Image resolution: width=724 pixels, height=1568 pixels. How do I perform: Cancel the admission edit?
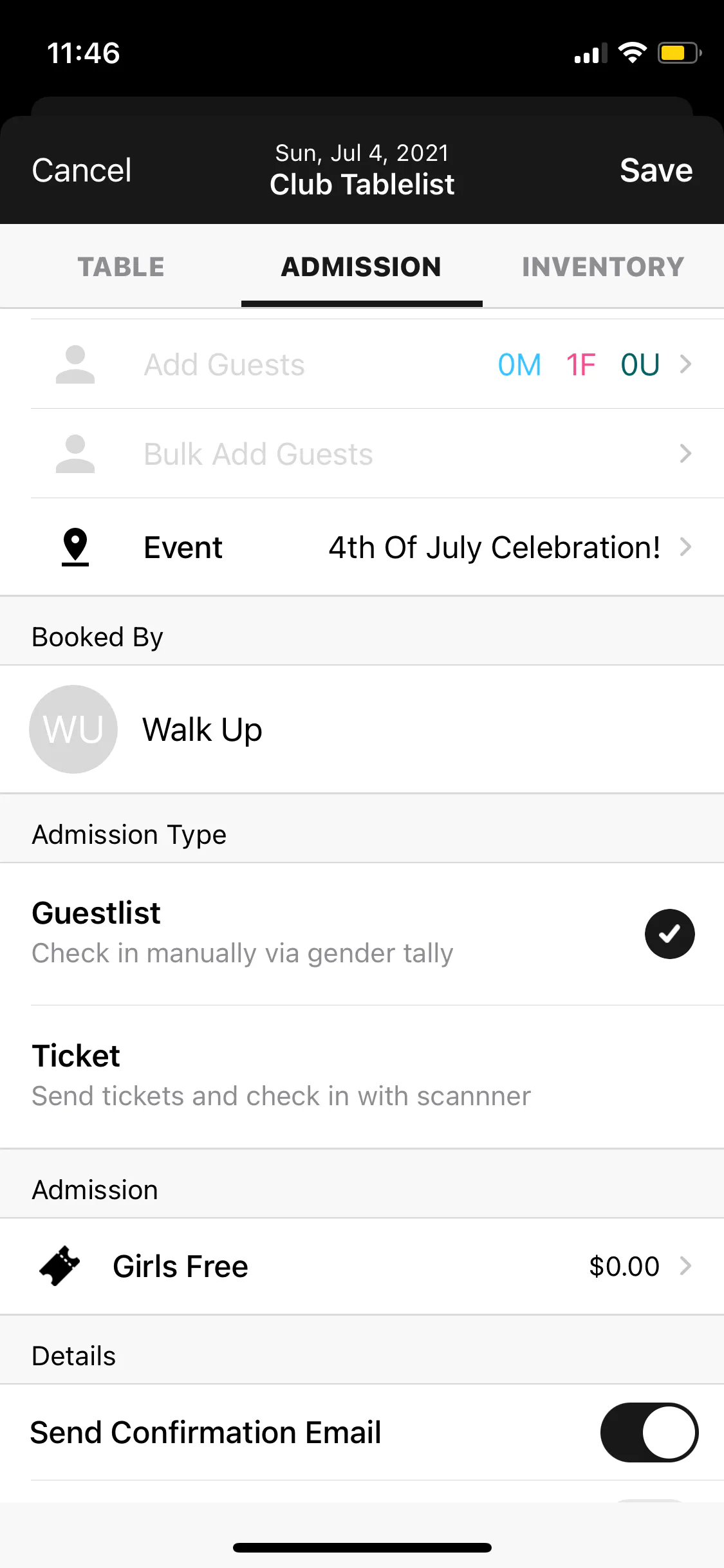82,171
